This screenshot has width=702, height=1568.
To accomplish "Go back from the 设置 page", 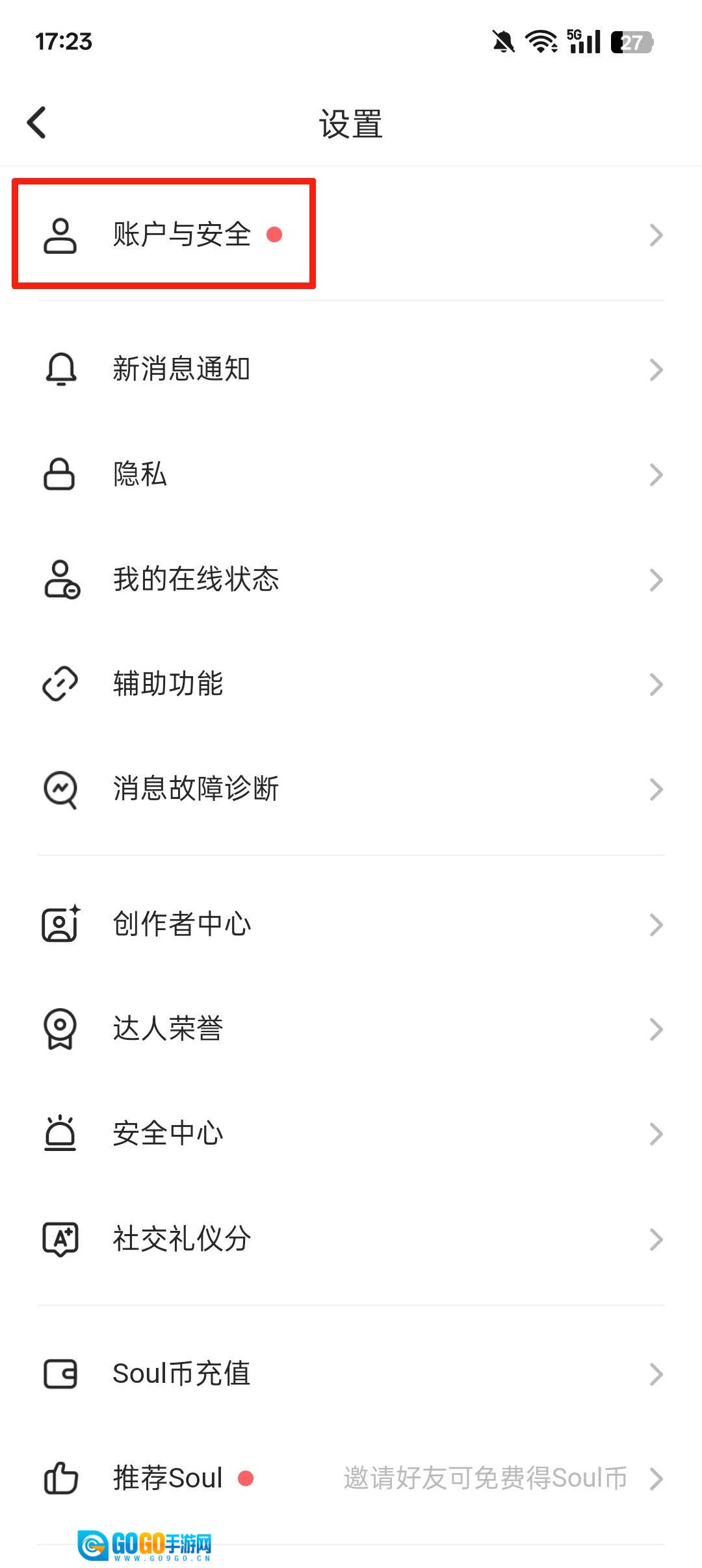I will tap(37, 123).
